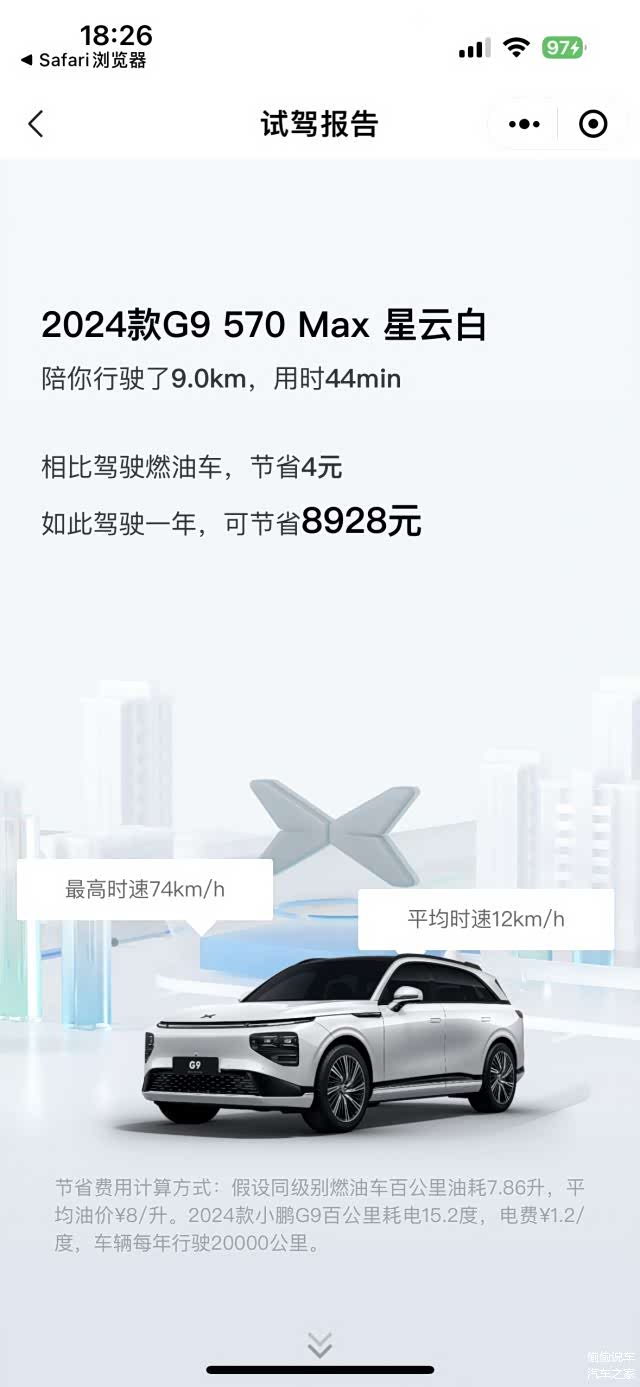640x1387 pixels.
Task: Close the mini program with the circle button
Action: click(593, 124)
